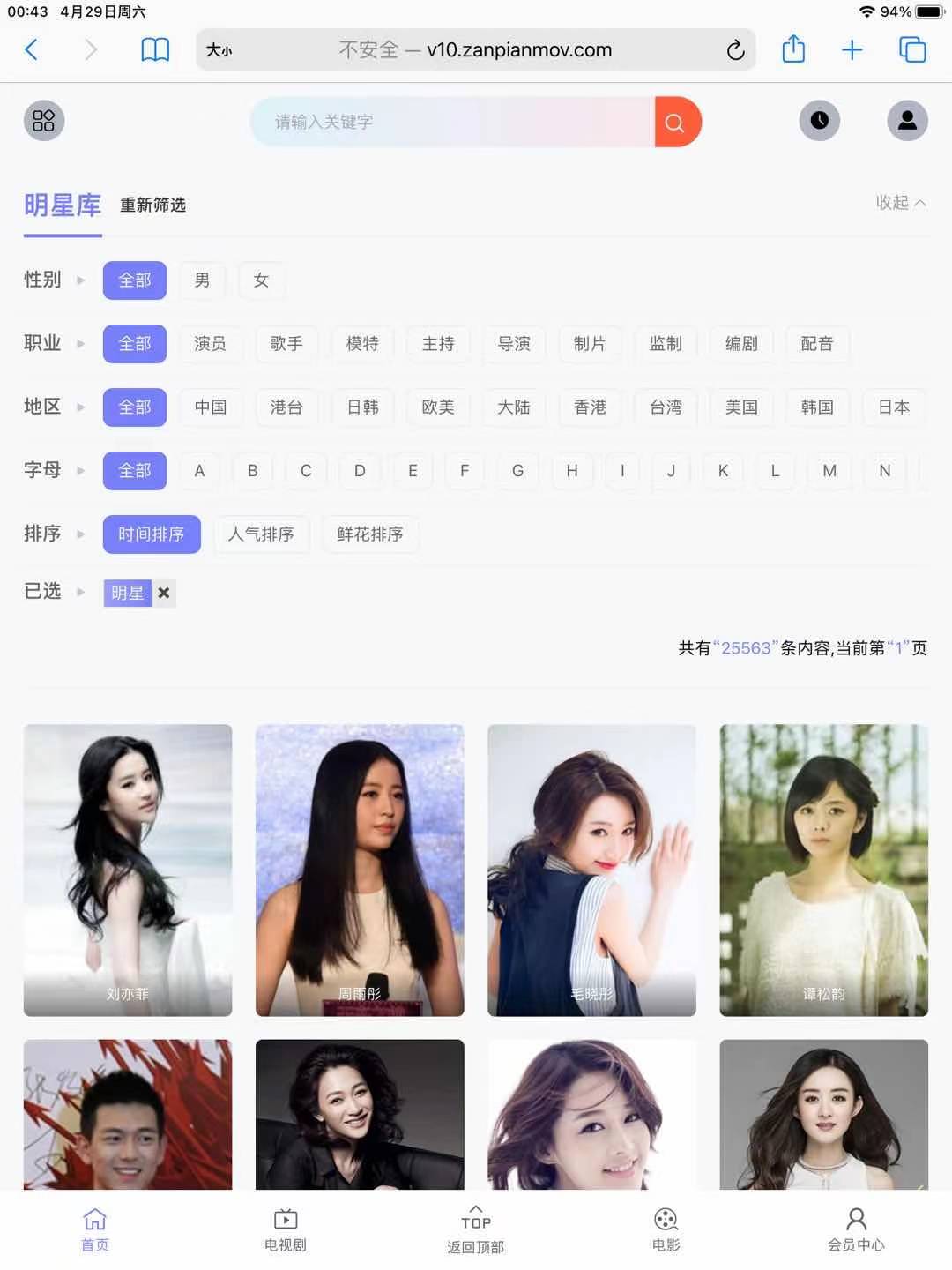
Task: Open the watch history clock icon
Action: coord(819,121)
